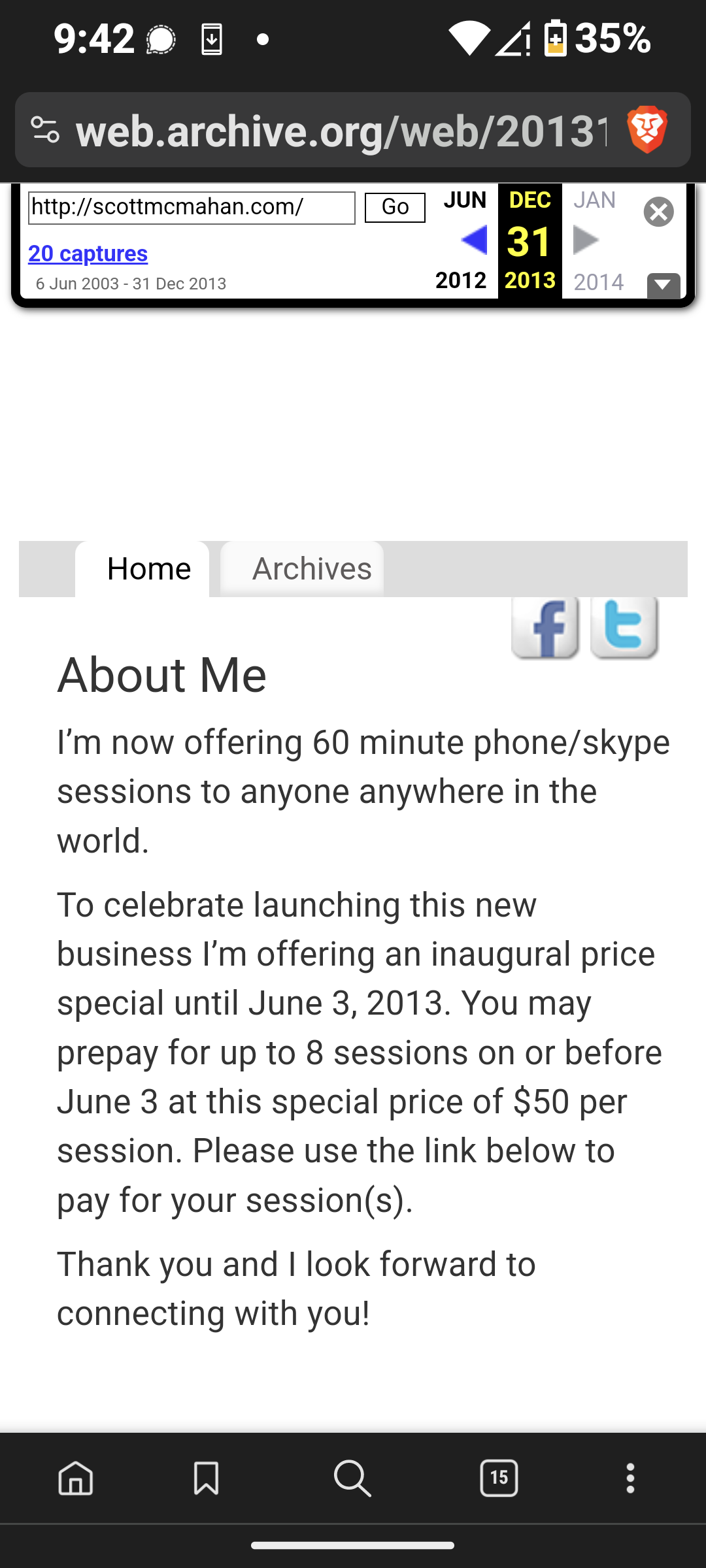Edit the Wayback Machine URL field
This screenshot has height=1568, width=706.
point(192,208)
